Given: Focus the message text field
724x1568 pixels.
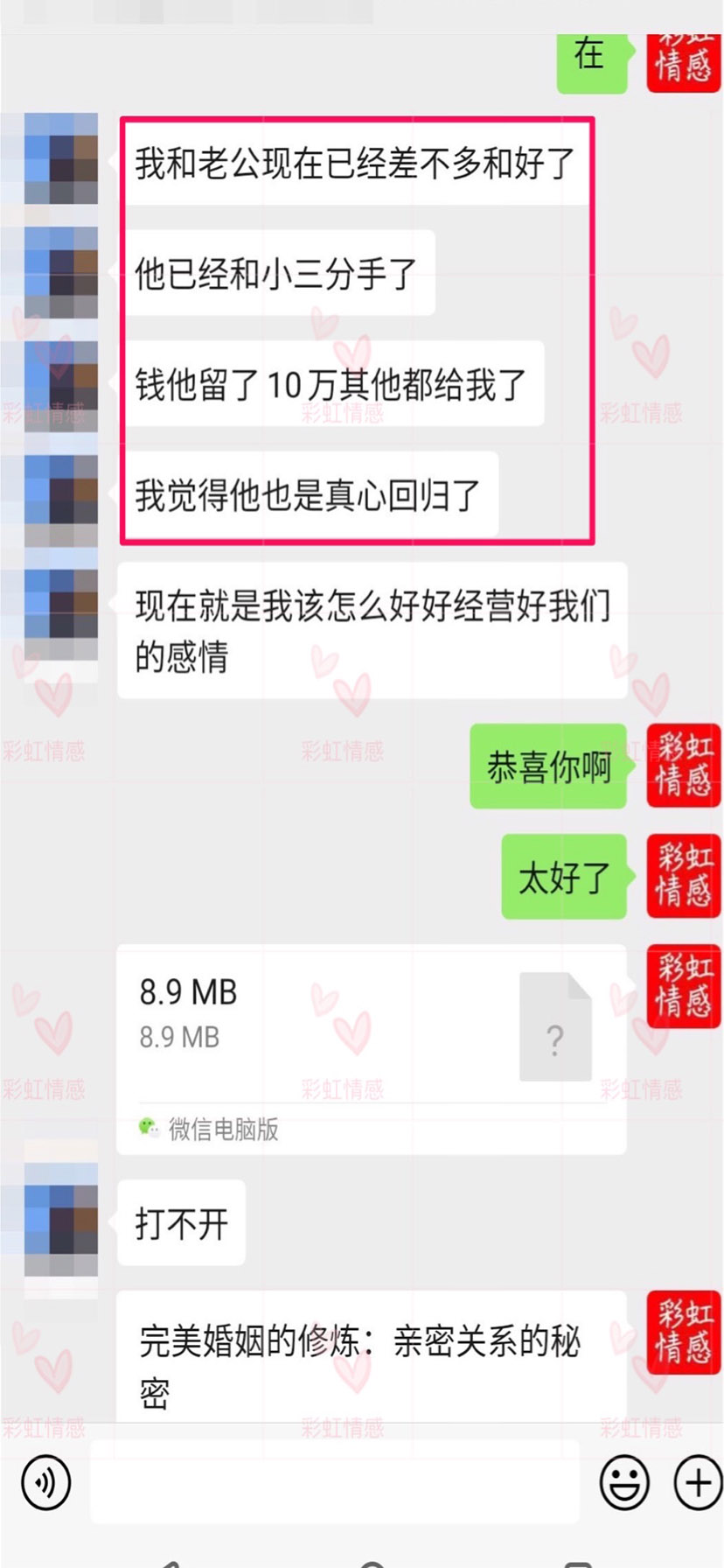Looking at the screenshot, I should pyautogui.click(x=335, y=1482).
